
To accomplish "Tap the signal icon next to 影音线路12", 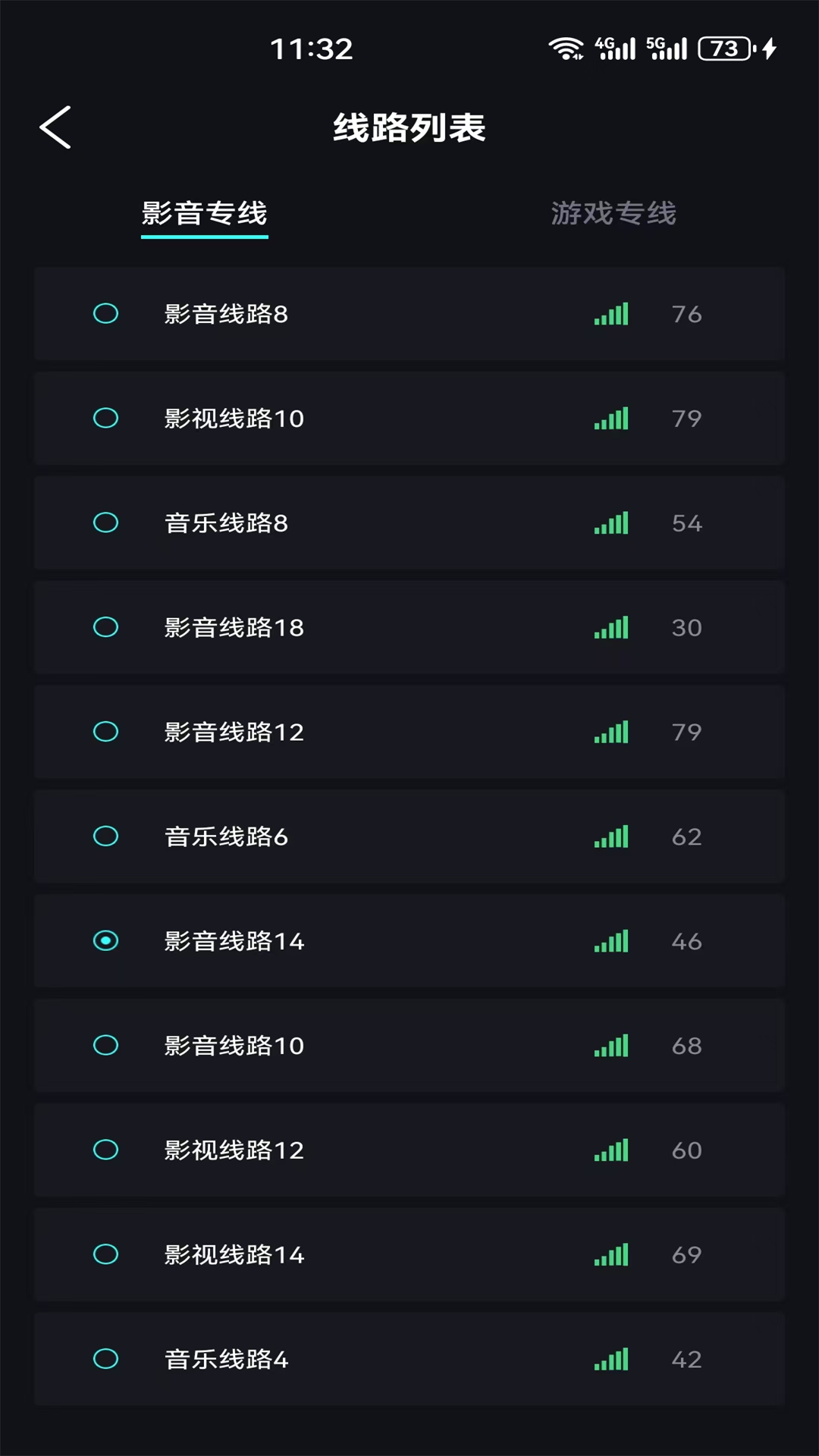I will pos(611,732).
